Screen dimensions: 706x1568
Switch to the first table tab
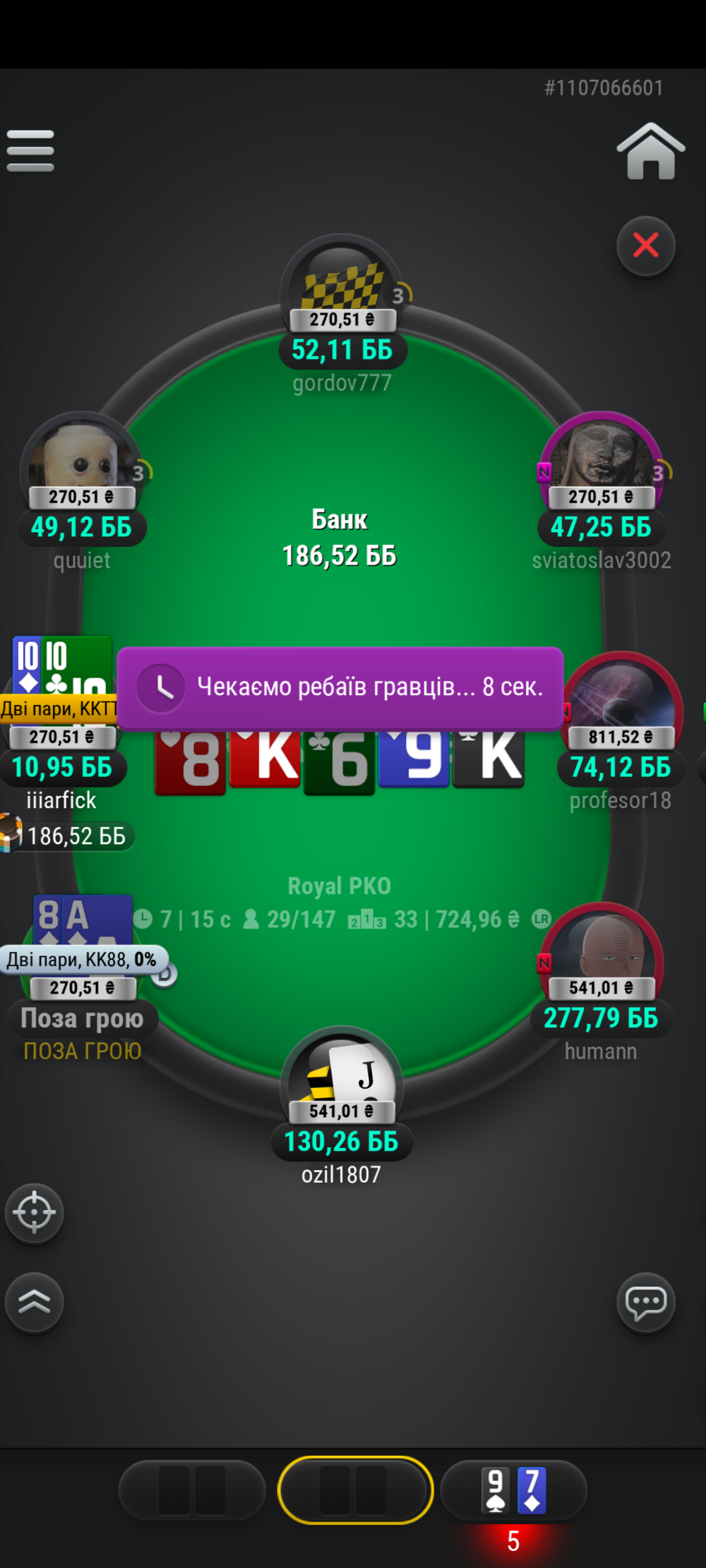[x=192, y=1490]
